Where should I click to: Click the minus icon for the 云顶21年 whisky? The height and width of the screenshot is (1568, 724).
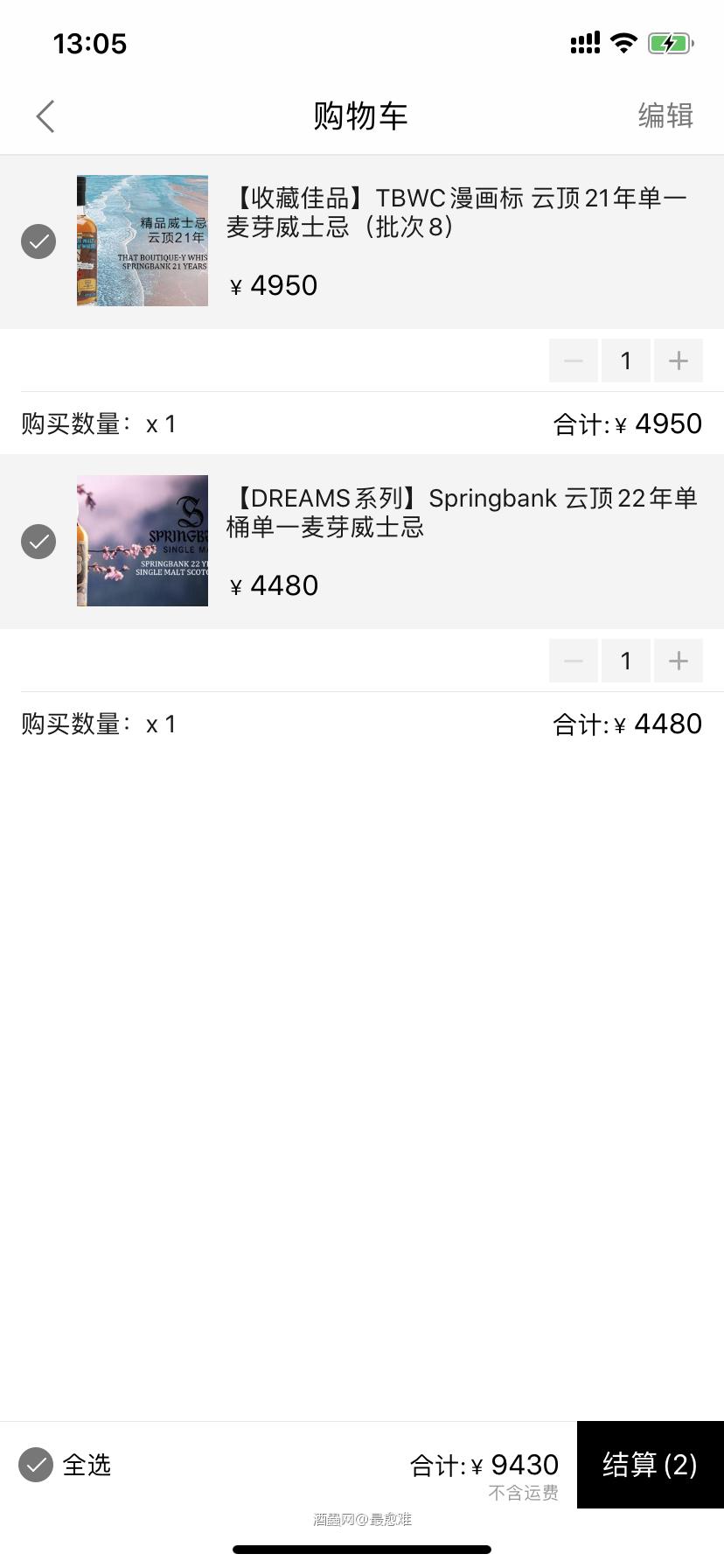[x=574, y=360]
